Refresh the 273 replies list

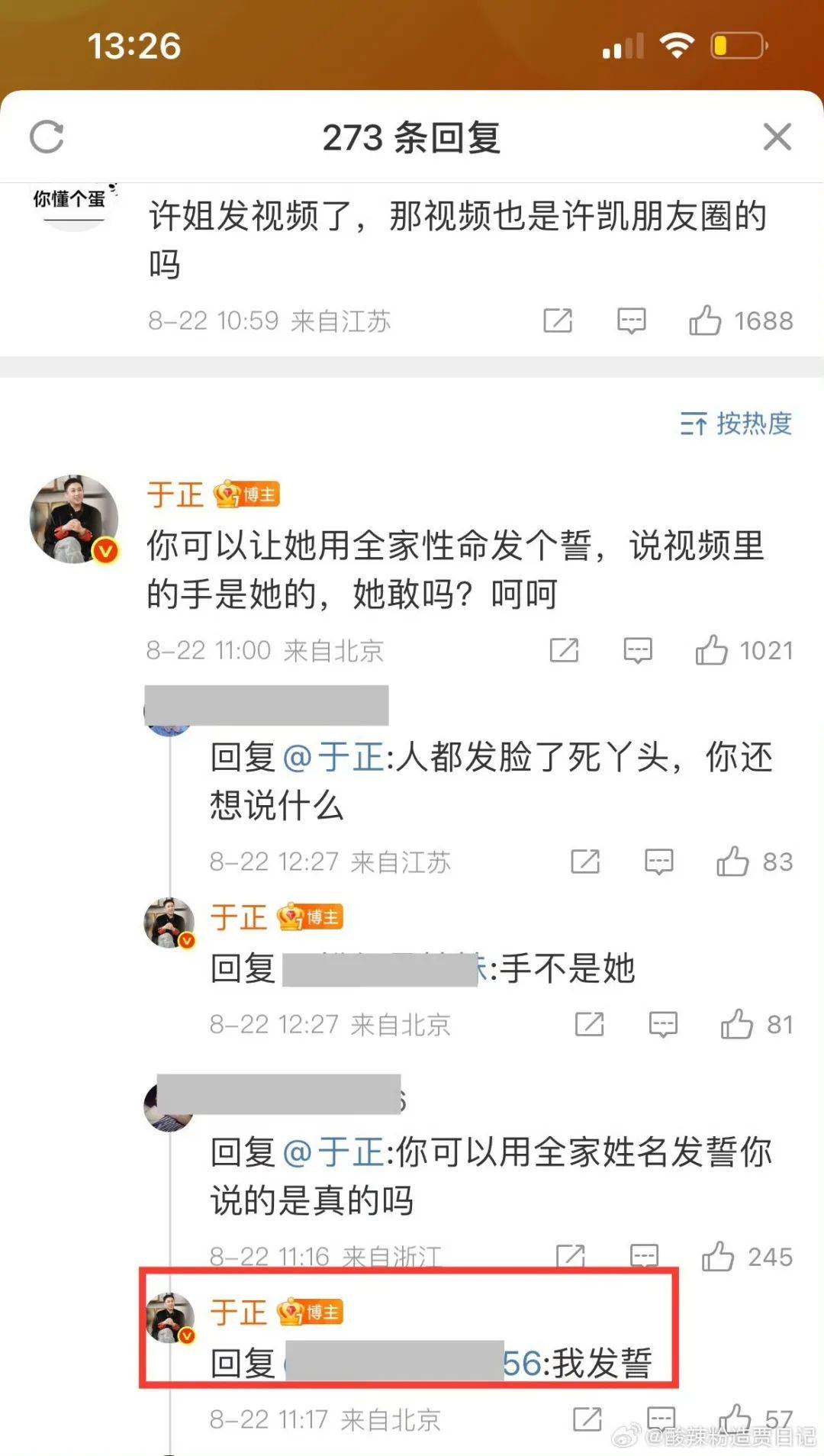(x=47, y=137)
